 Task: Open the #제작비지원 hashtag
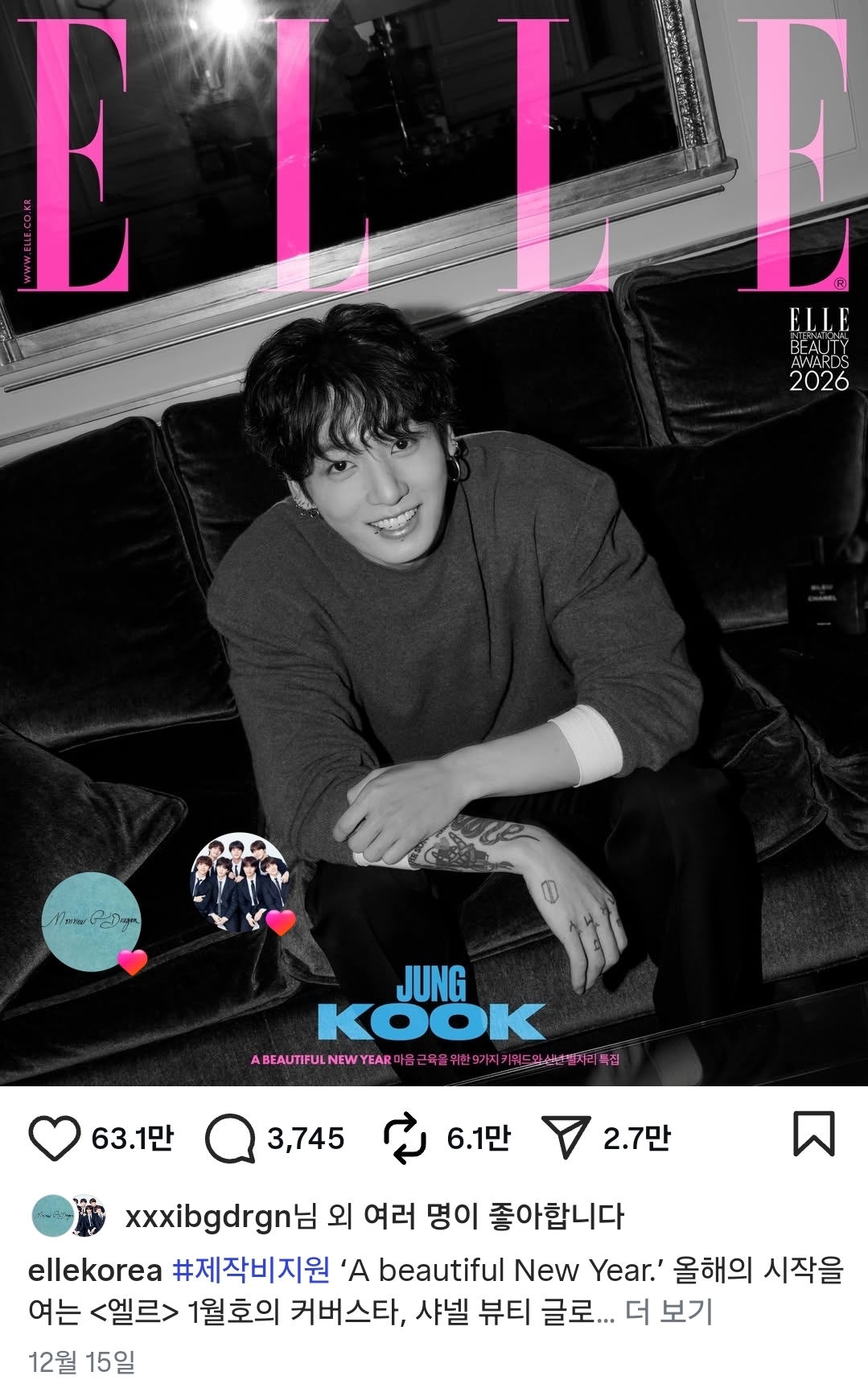point(251,1270)
